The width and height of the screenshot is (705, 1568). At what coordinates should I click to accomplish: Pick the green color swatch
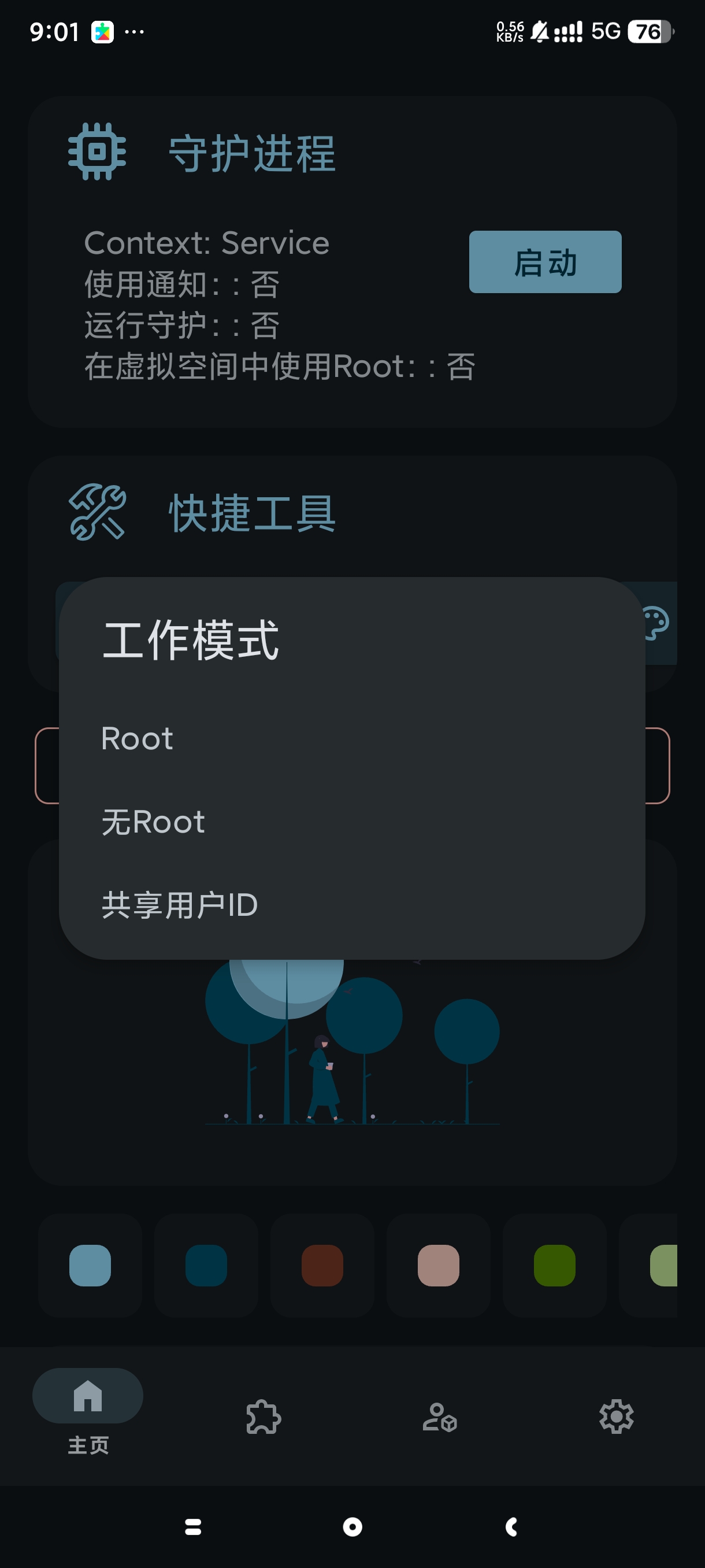(555, 1266)
